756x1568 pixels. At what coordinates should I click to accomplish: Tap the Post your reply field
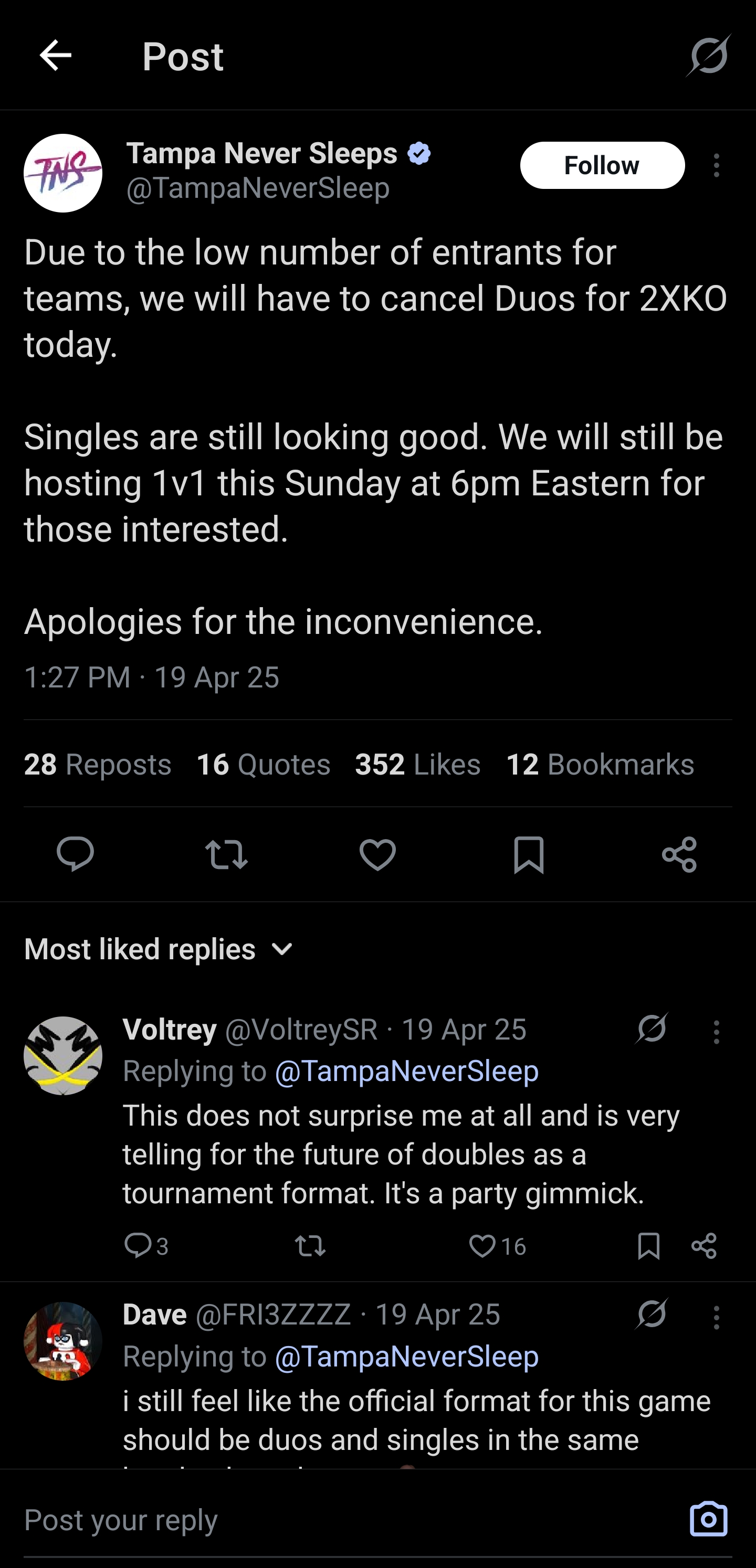pyautogui.click(x=341, y=1520)
